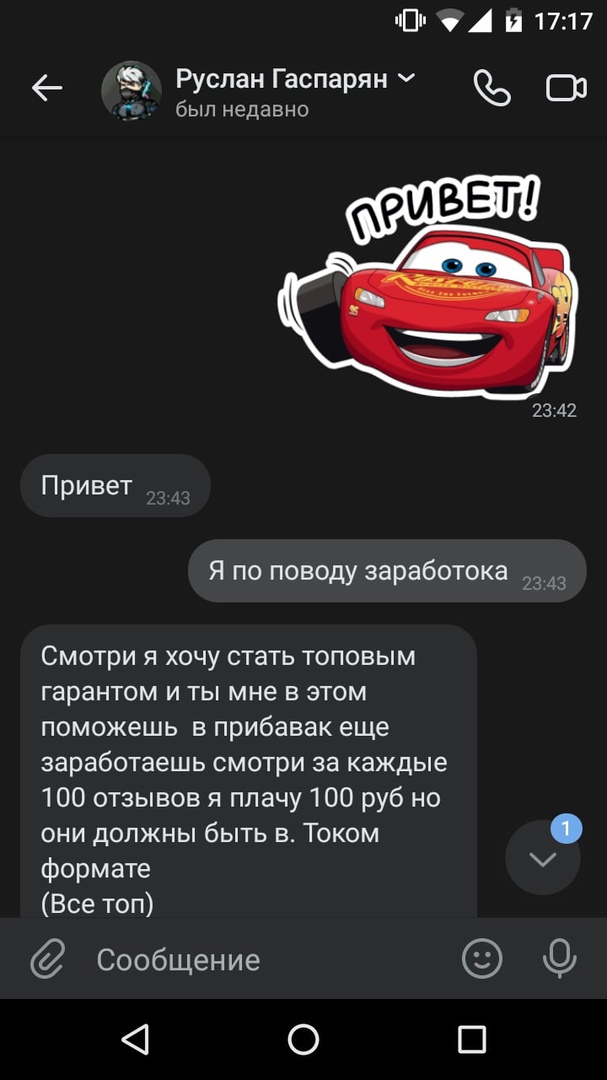Open Руслан Гаспарян's profile avatar
The width and height of the screenshot is (607, 1080).
pyautogui.click(x=131, y=90)
